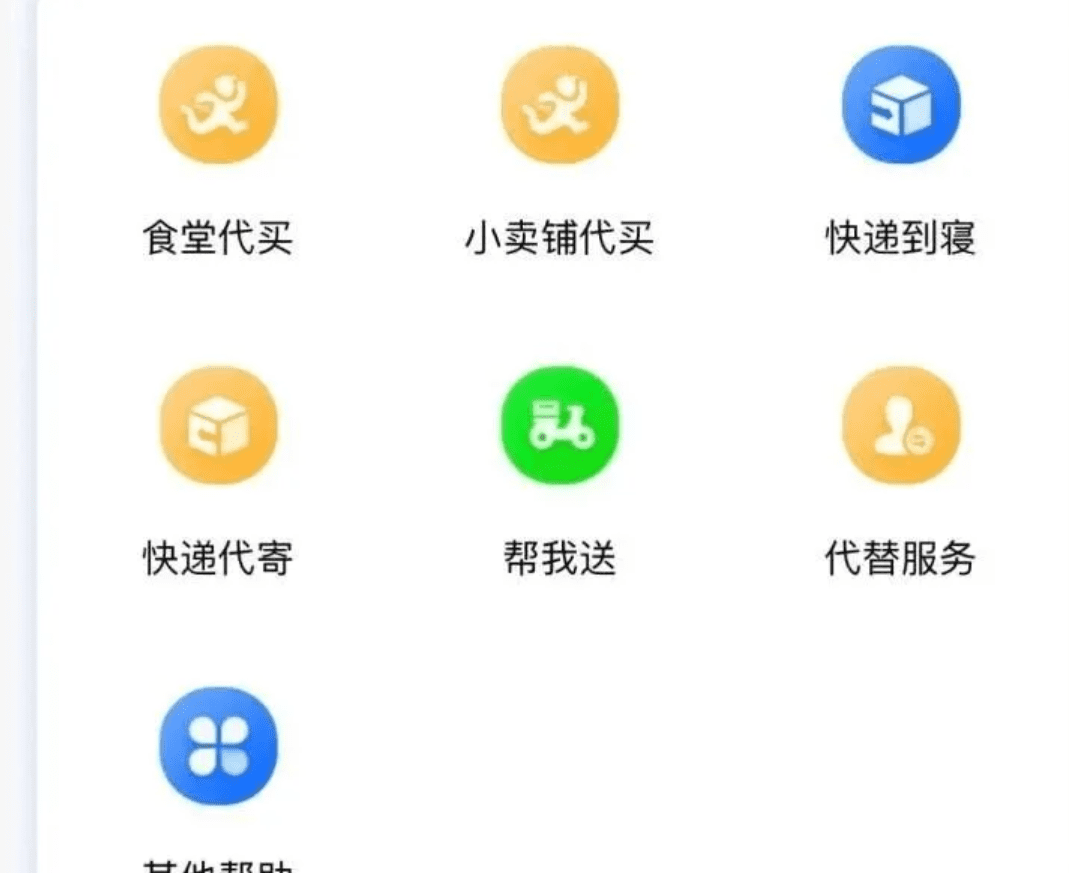Select 小卖铺代买 shop purchase service
The height and width of the screenshot is (873, 1069).
click(560, 105)
